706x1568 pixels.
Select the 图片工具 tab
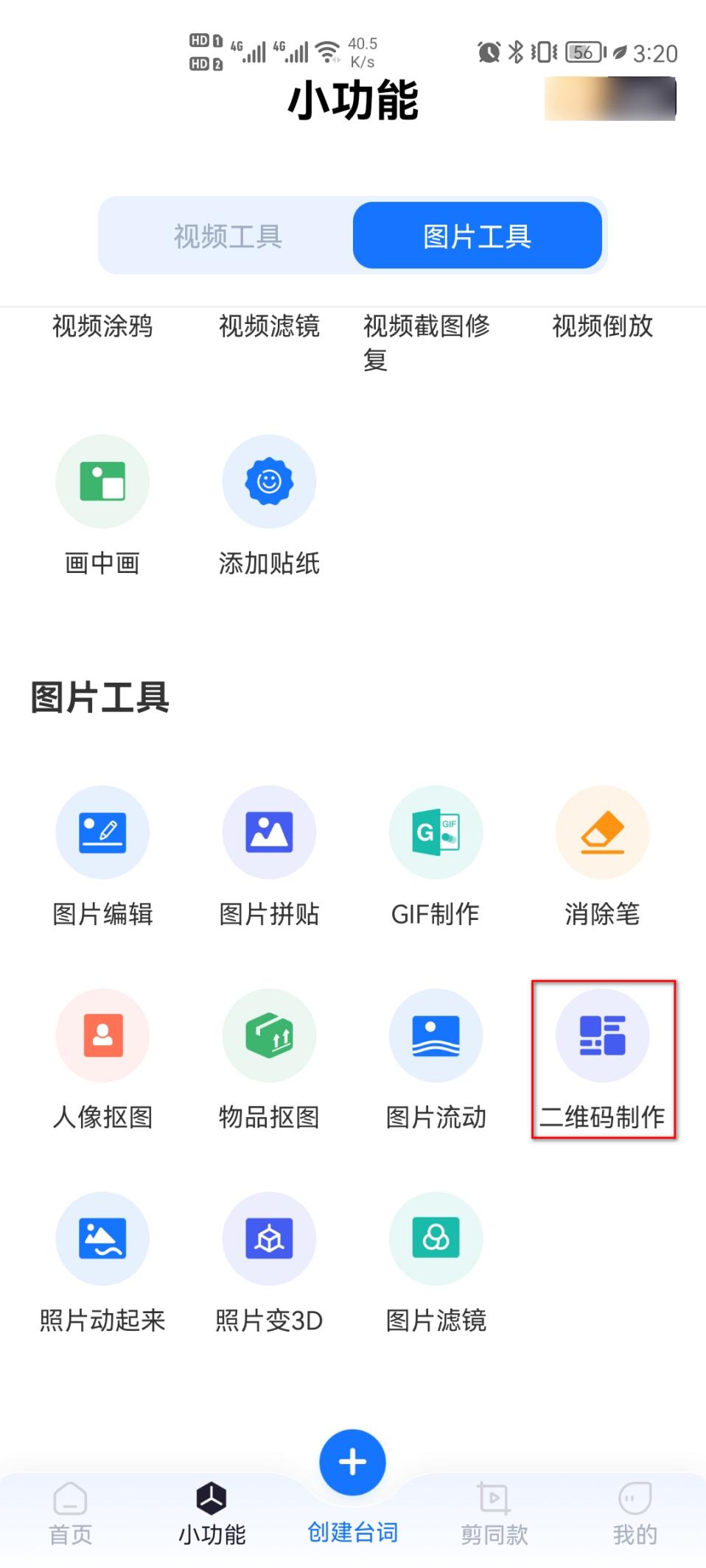[x=477, y=236]
